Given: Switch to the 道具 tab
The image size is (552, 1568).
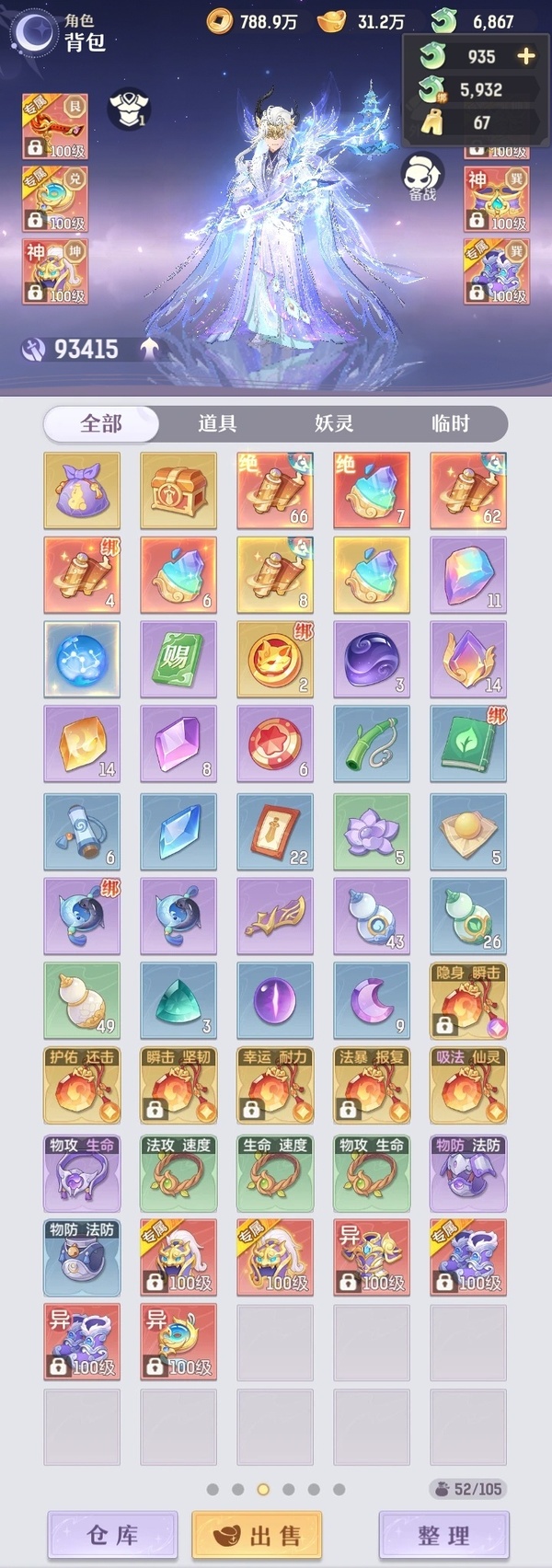Looking at the screenshot, I should (x=217, y=423).
